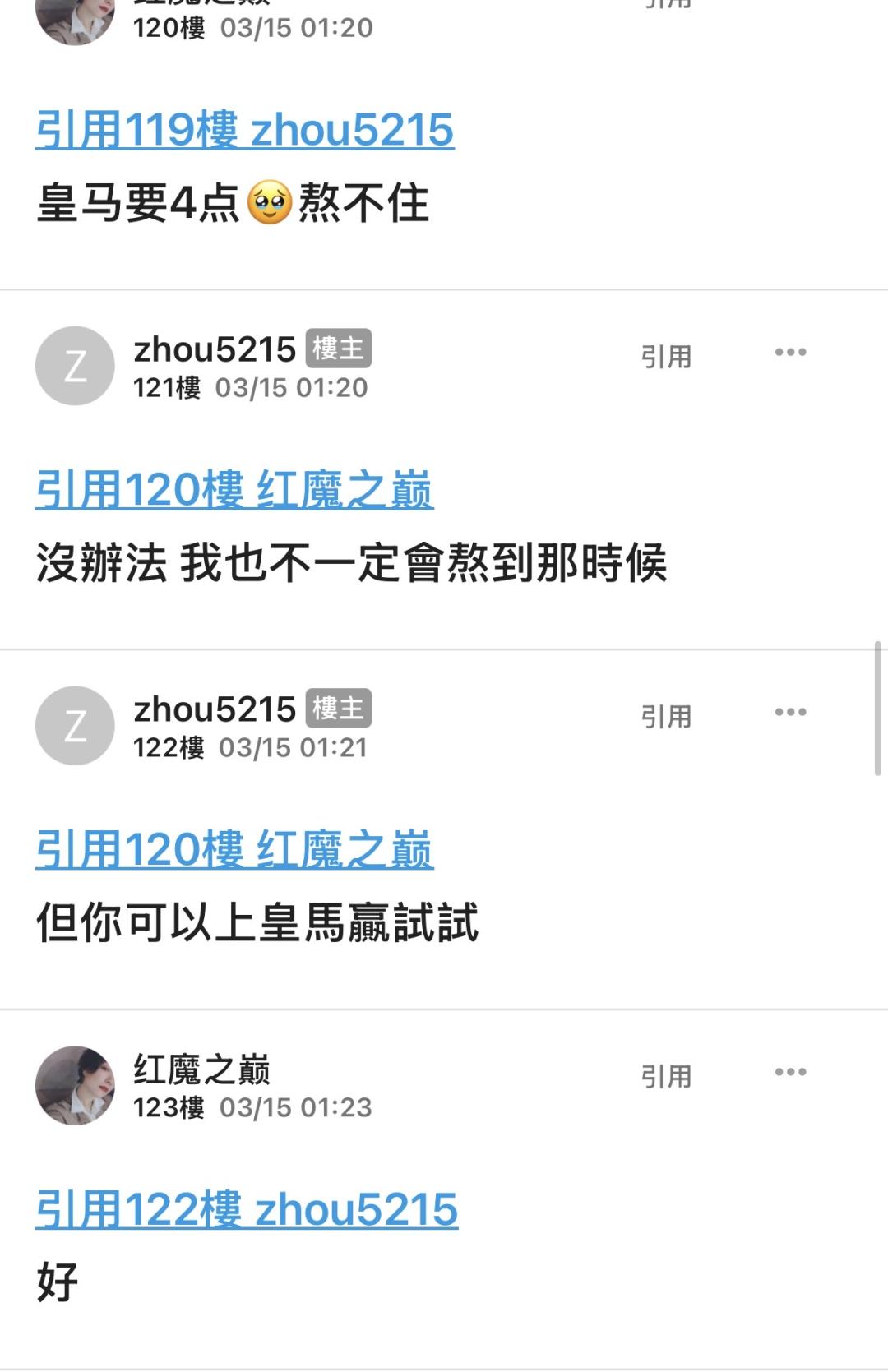
Task: Open overflow menu on floor 122 post
Action: click(x=790, y=712)
